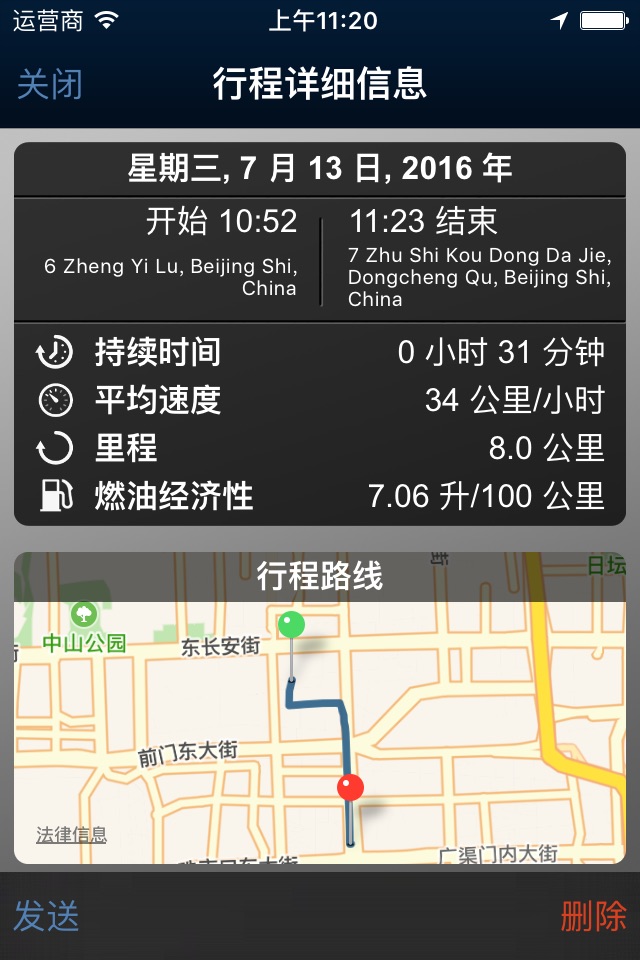Image resolution: width=640 pixels, height=960 pixels.
Task: Tap the green start pin on map
Action: point(291,626)
